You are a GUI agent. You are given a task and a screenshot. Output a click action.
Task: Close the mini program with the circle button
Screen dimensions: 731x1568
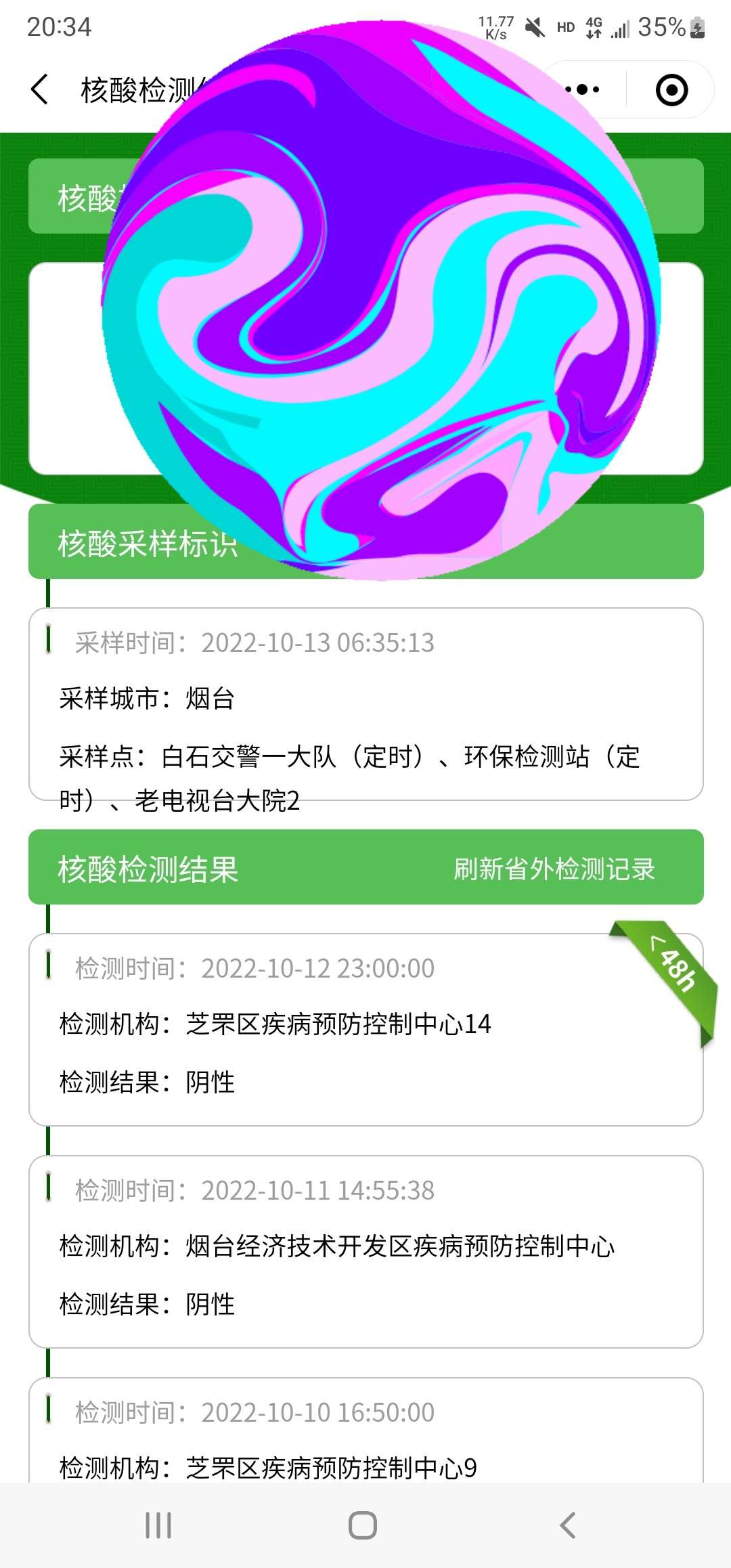coord(671,89)
